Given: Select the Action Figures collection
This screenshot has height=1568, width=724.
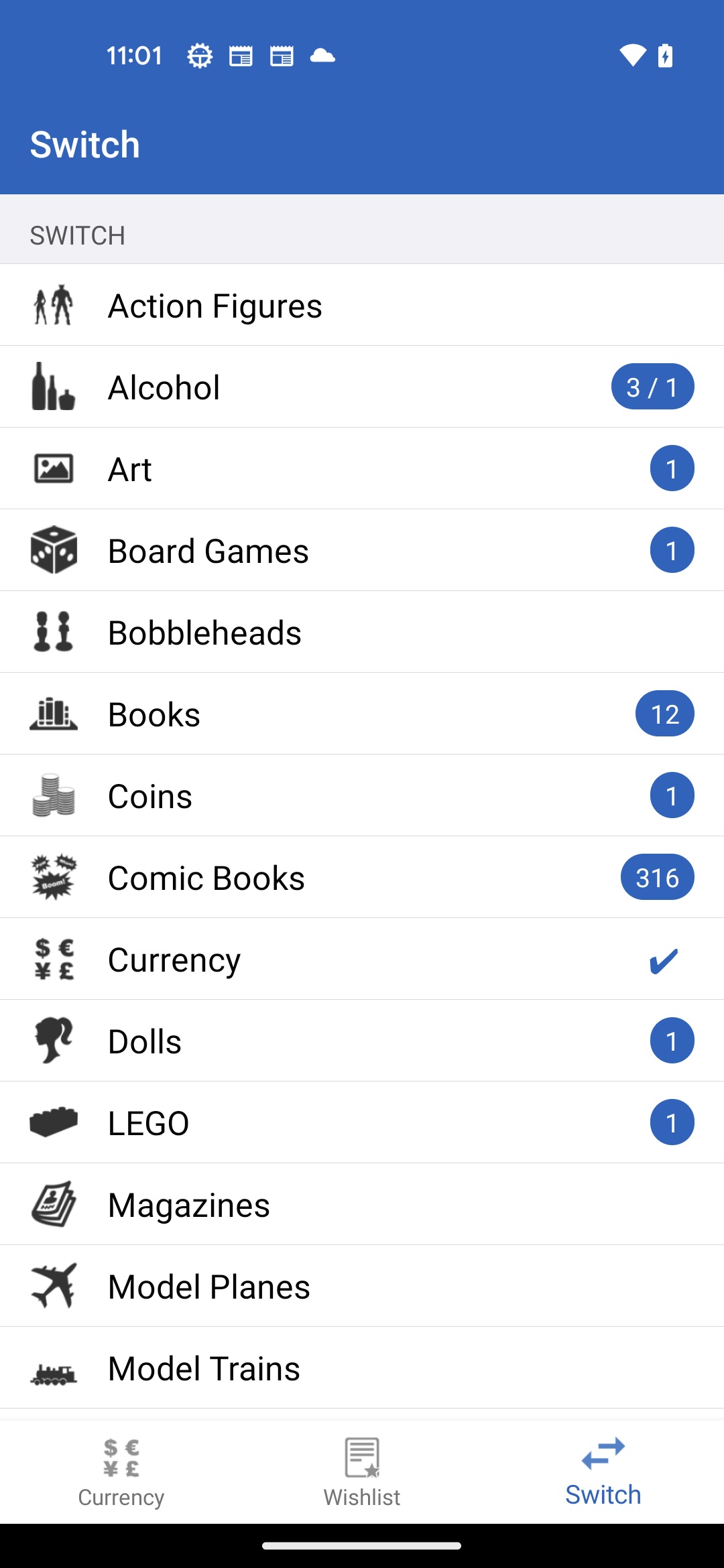Looking at the screenshot, I should 362,305.
